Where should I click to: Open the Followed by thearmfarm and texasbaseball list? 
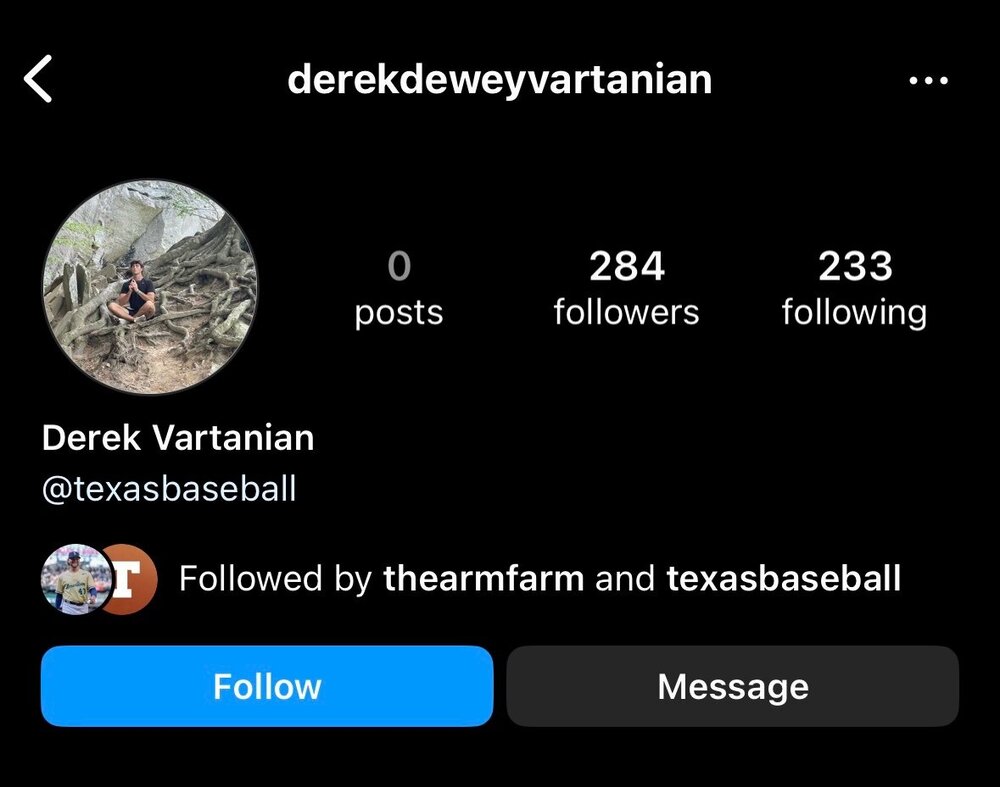[539, 578]
